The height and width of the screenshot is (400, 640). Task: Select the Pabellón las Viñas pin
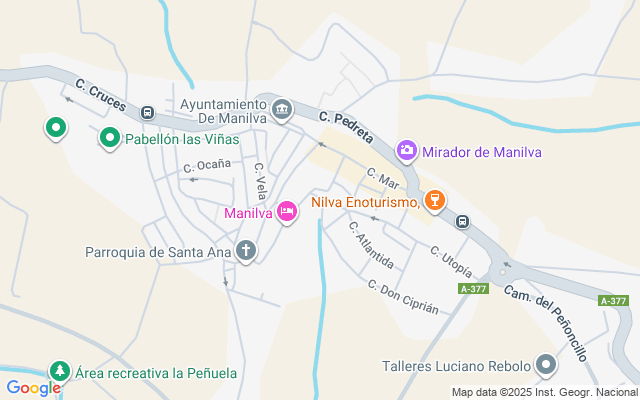(109, 138)
